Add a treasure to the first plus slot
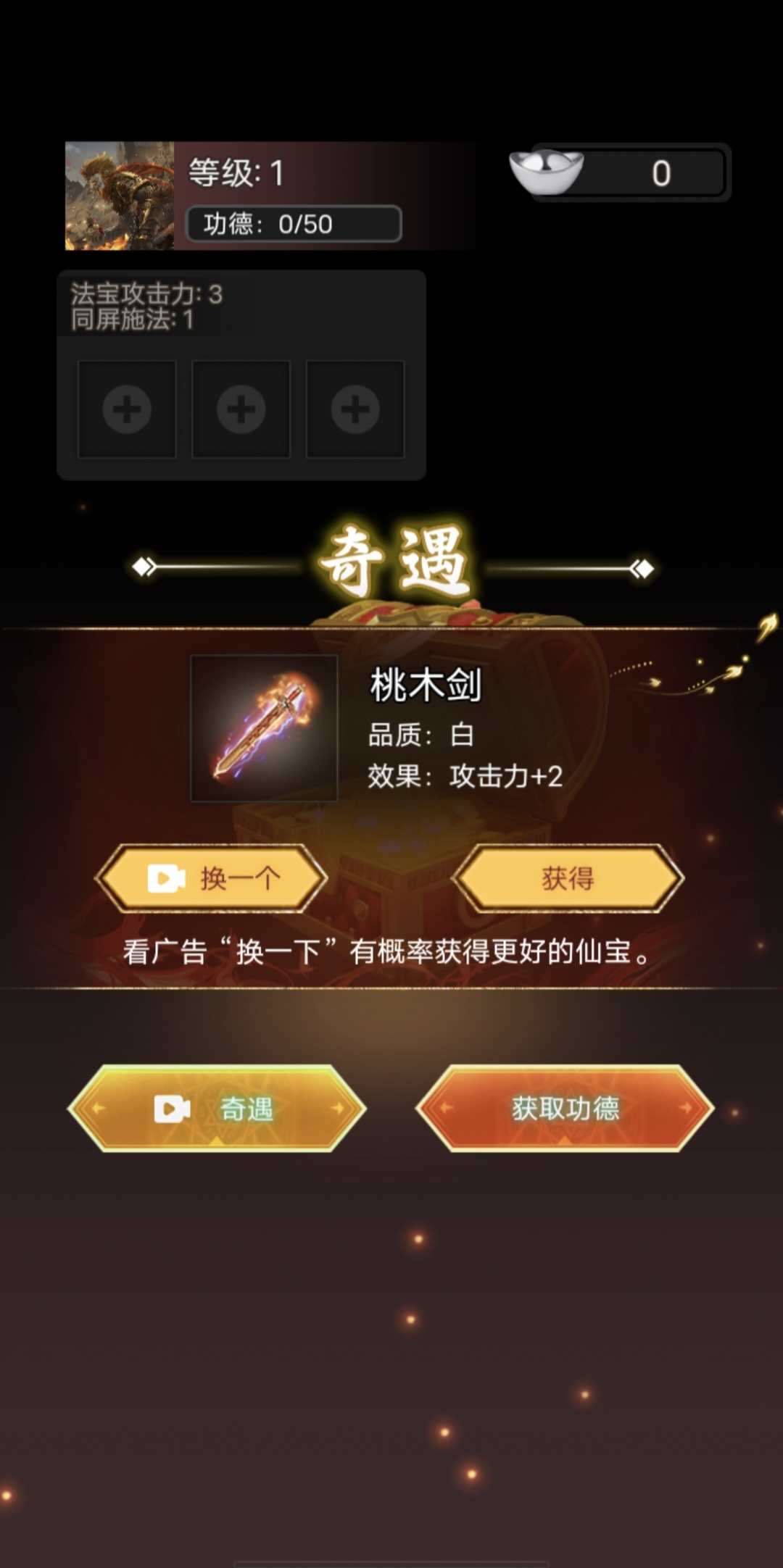This screenshot has width=783, height=1568. [x=127, y=409]
